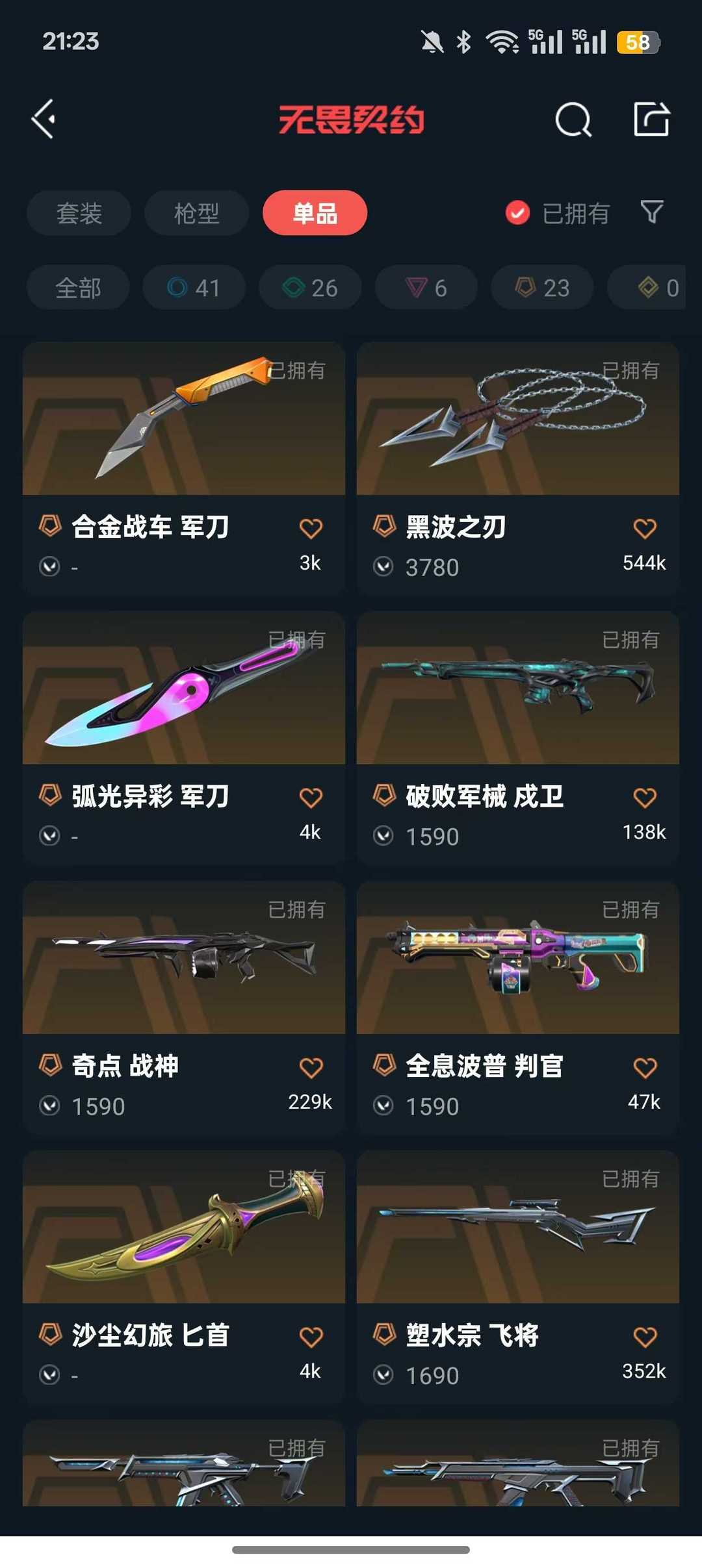Viewport: 702px width, 1568px height.
Task: Tap the share icon at top right
Action: coord(652,119)
